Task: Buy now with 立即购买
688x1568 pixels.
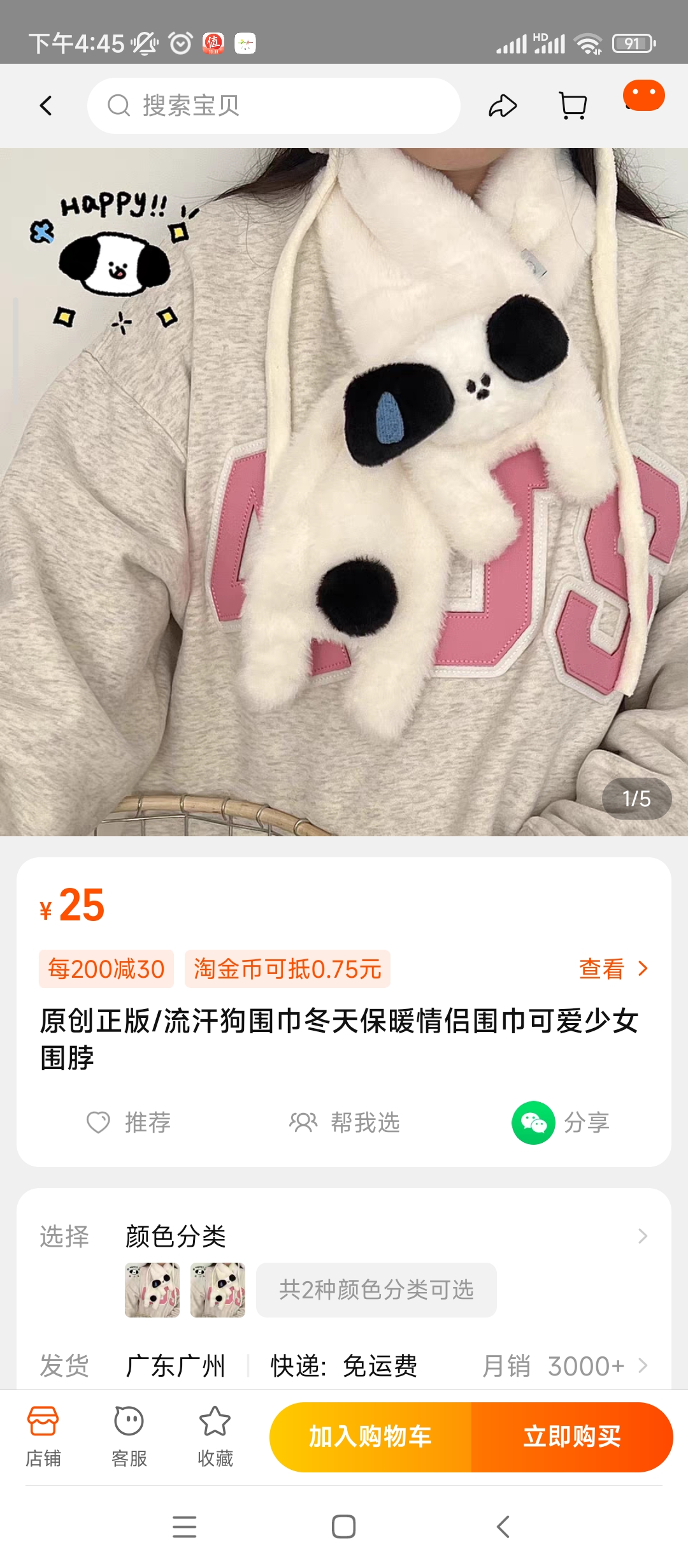Action: (572, 1437)
